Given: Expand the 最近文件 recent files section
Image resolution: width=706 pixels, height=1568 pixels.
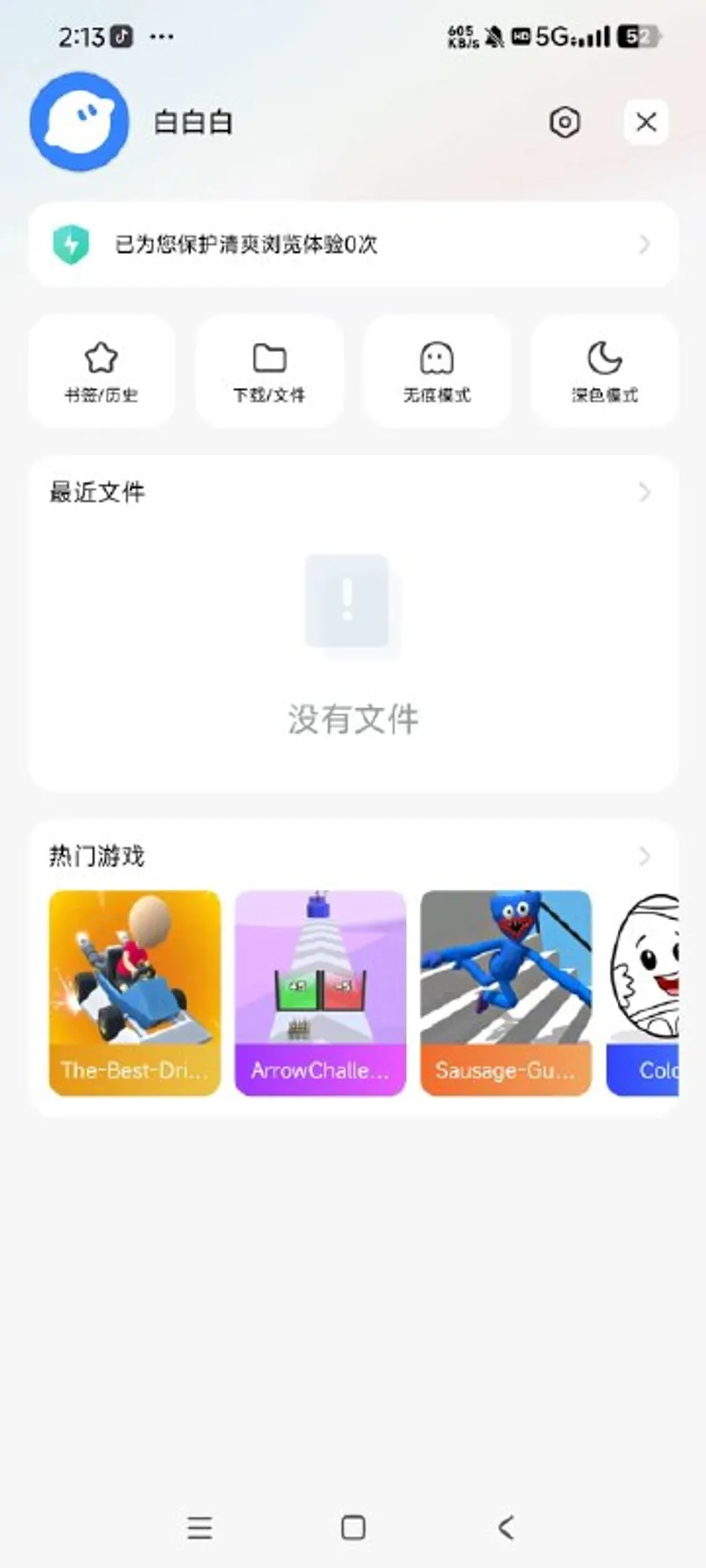Looking at the screenshot, I should pos(644,493).
